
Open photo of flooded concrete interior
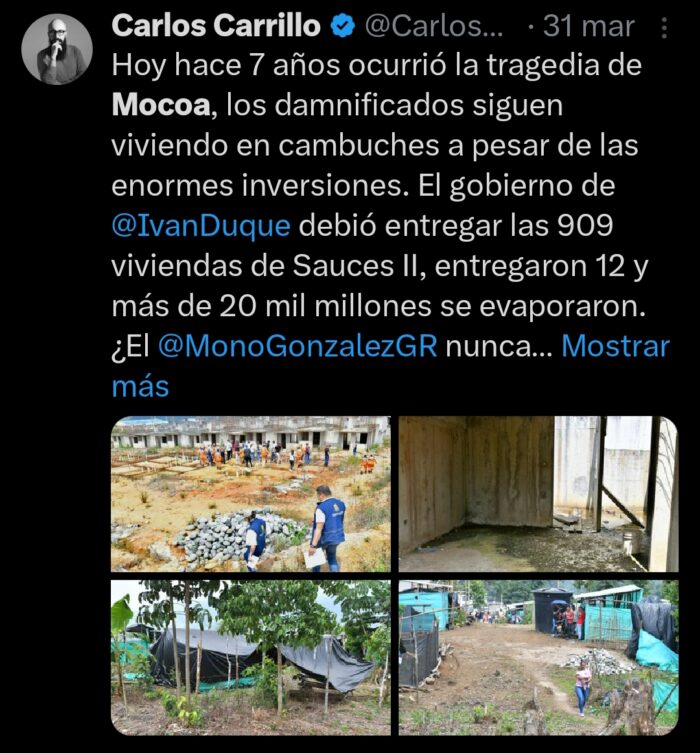[538, 494]
